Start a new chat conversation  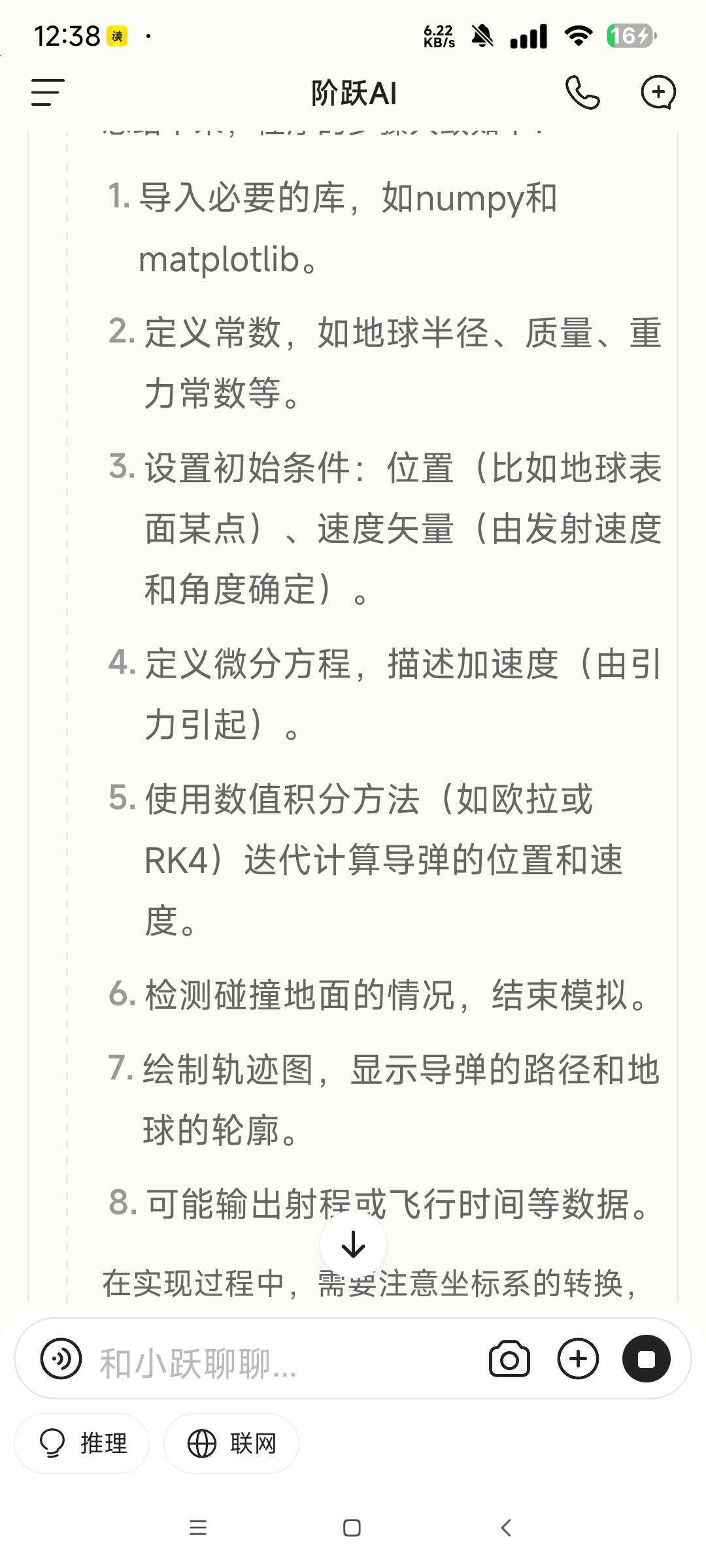tap(658, 92)
